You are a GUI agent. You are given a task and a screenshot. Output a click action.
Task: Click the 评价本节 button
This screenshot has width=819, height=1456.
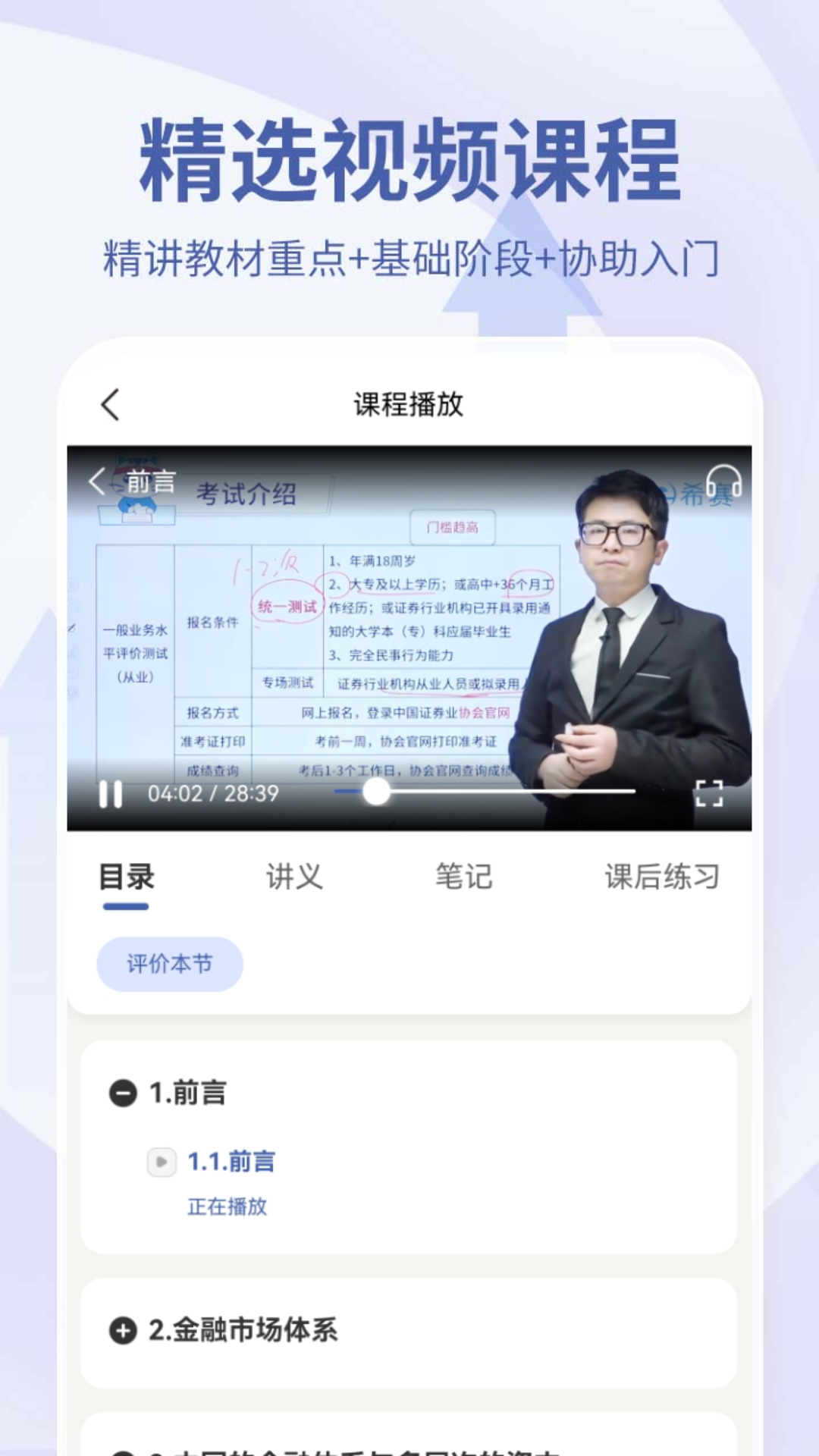(x=169, y=963)
